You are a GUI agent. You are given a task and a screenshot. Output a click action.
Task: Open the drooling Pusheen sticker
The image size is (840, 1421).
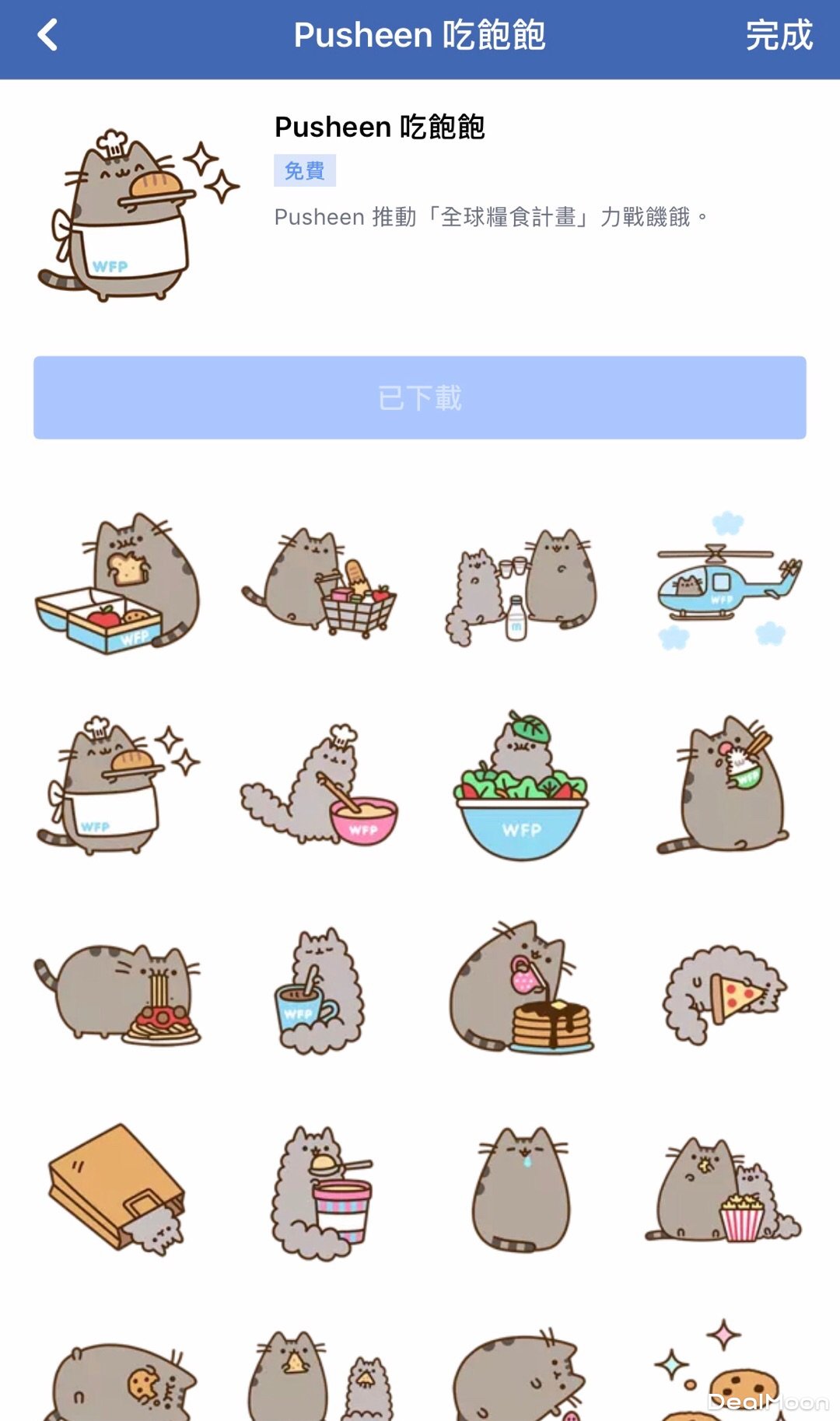click(521, 1190)
